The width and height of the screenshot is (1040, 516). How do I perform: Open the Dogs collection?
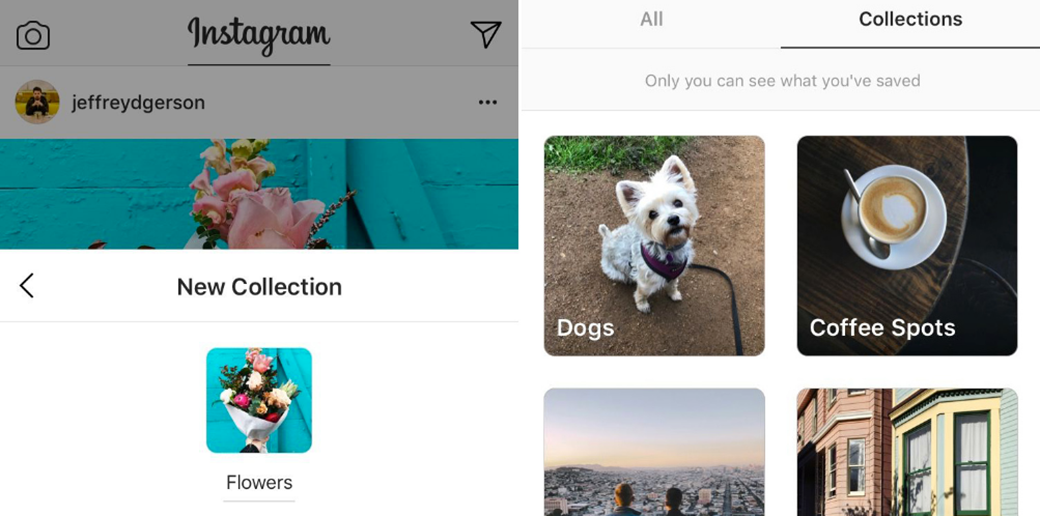point(654,246)
